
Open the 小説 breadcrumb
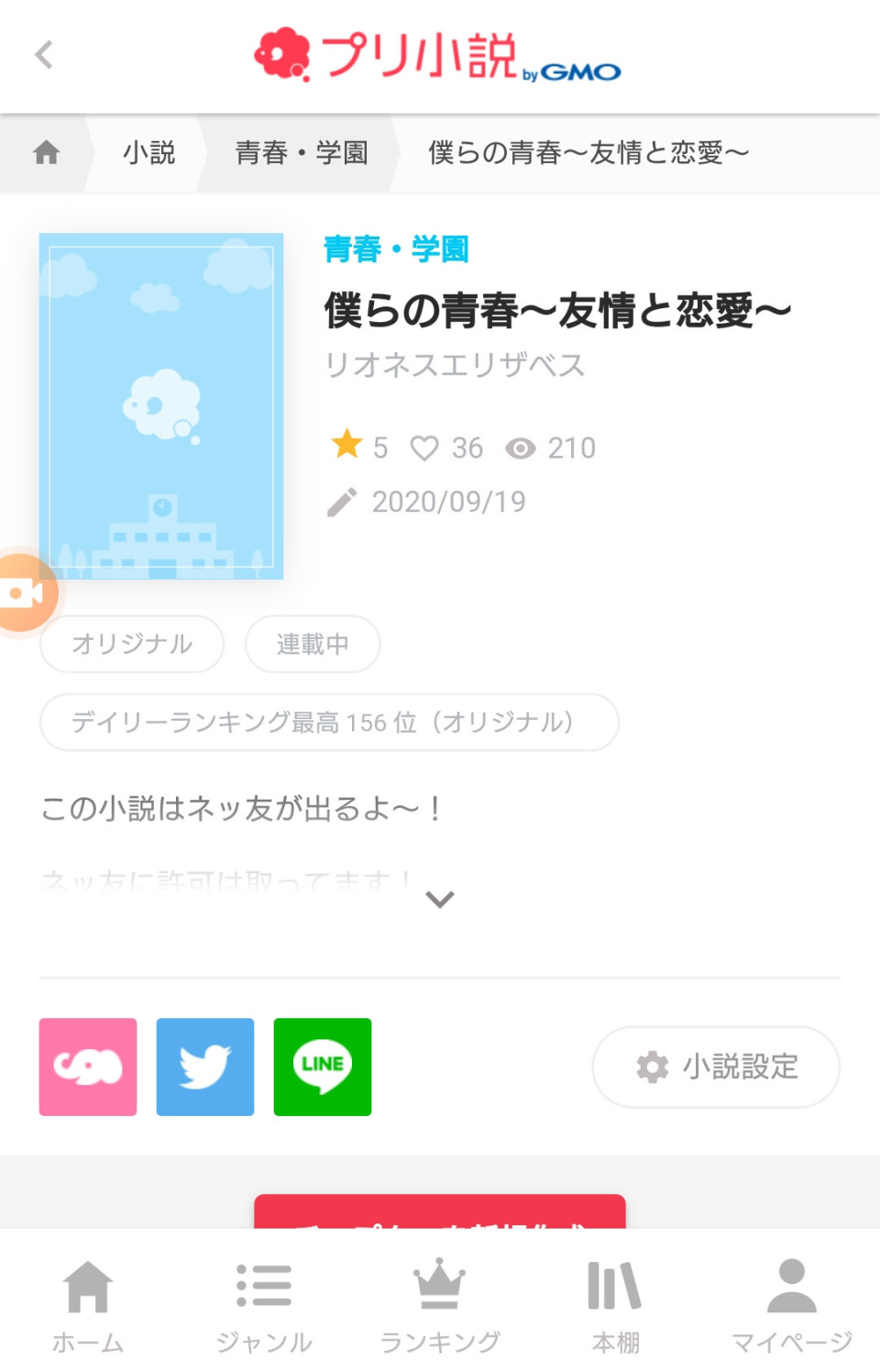tap(148, 152)
